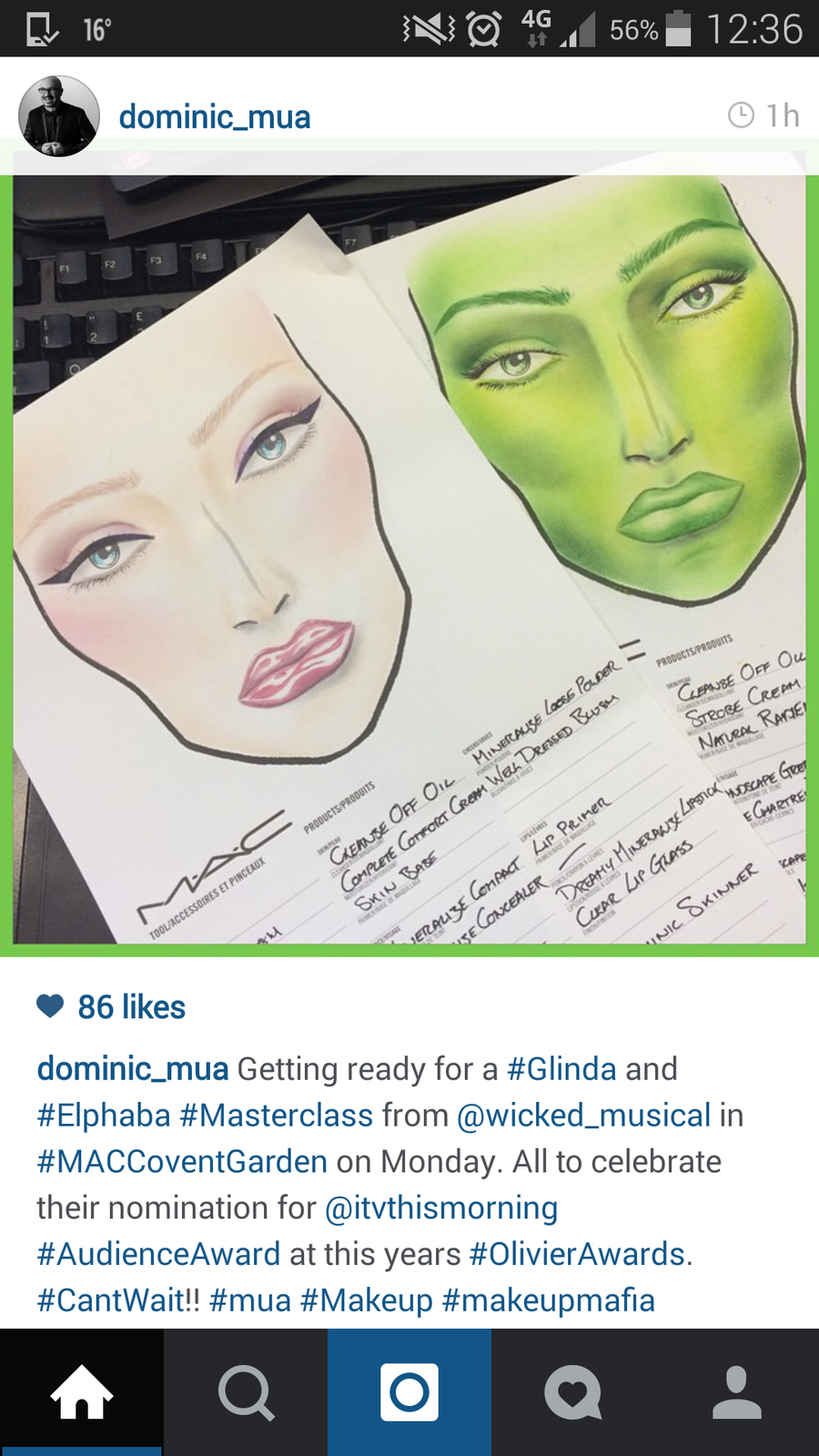Open my profile tab
Screen dimensions: 819x1456
click(x=737, y=1392)
